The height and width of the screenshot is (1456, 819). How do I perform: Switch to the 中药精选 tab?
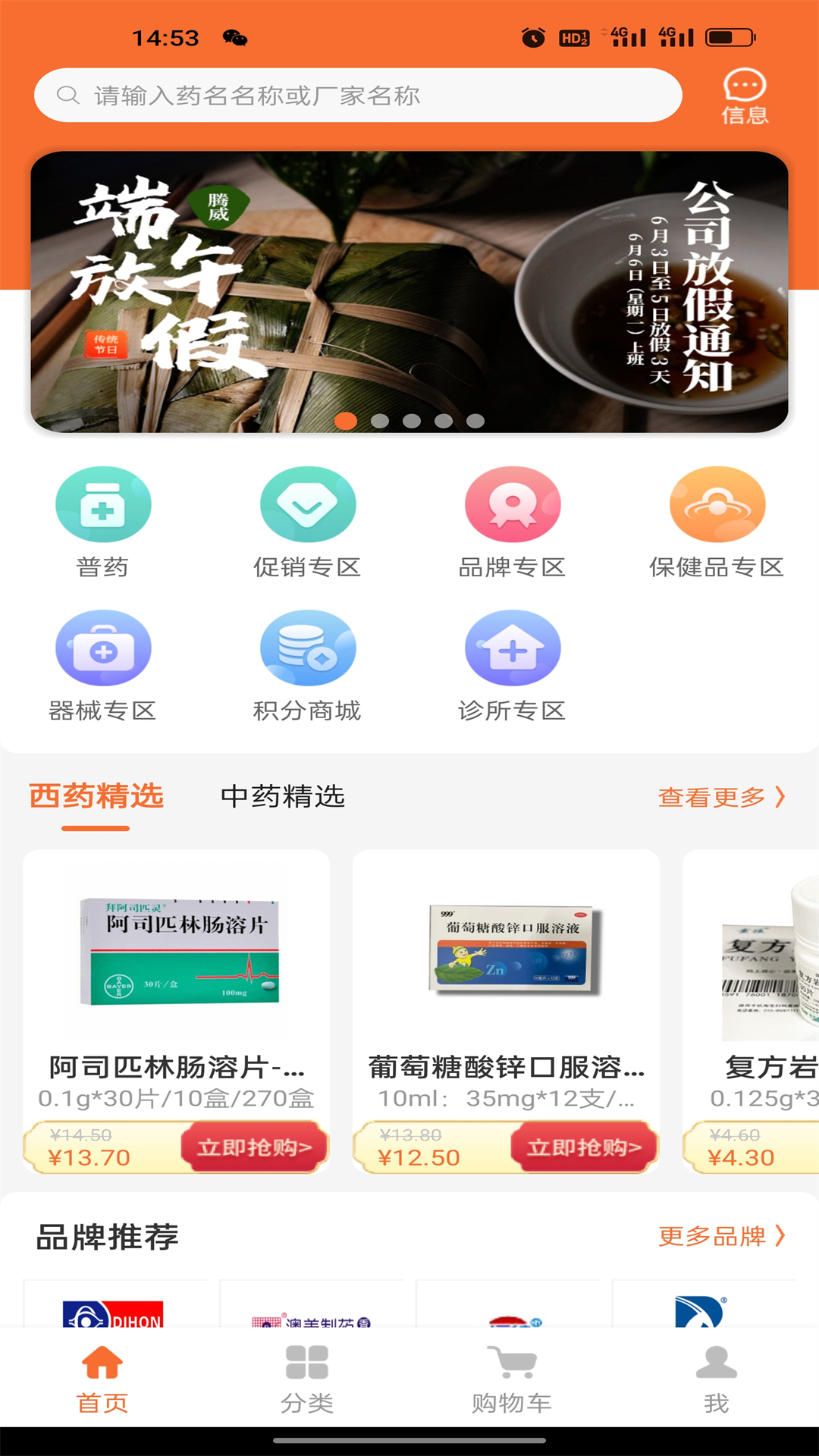(283, 797)
